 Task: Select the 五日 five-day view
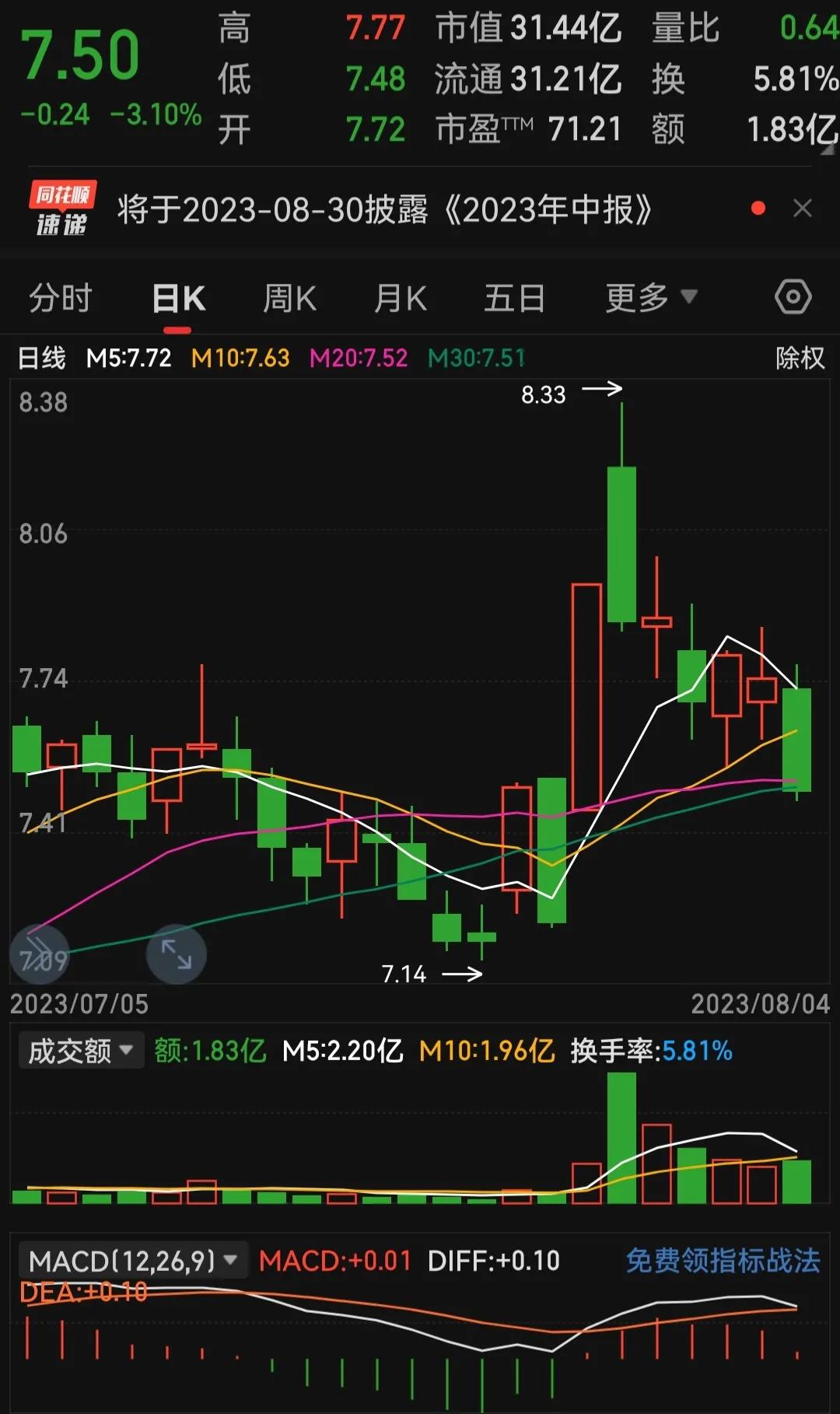(x=513, y=296)
